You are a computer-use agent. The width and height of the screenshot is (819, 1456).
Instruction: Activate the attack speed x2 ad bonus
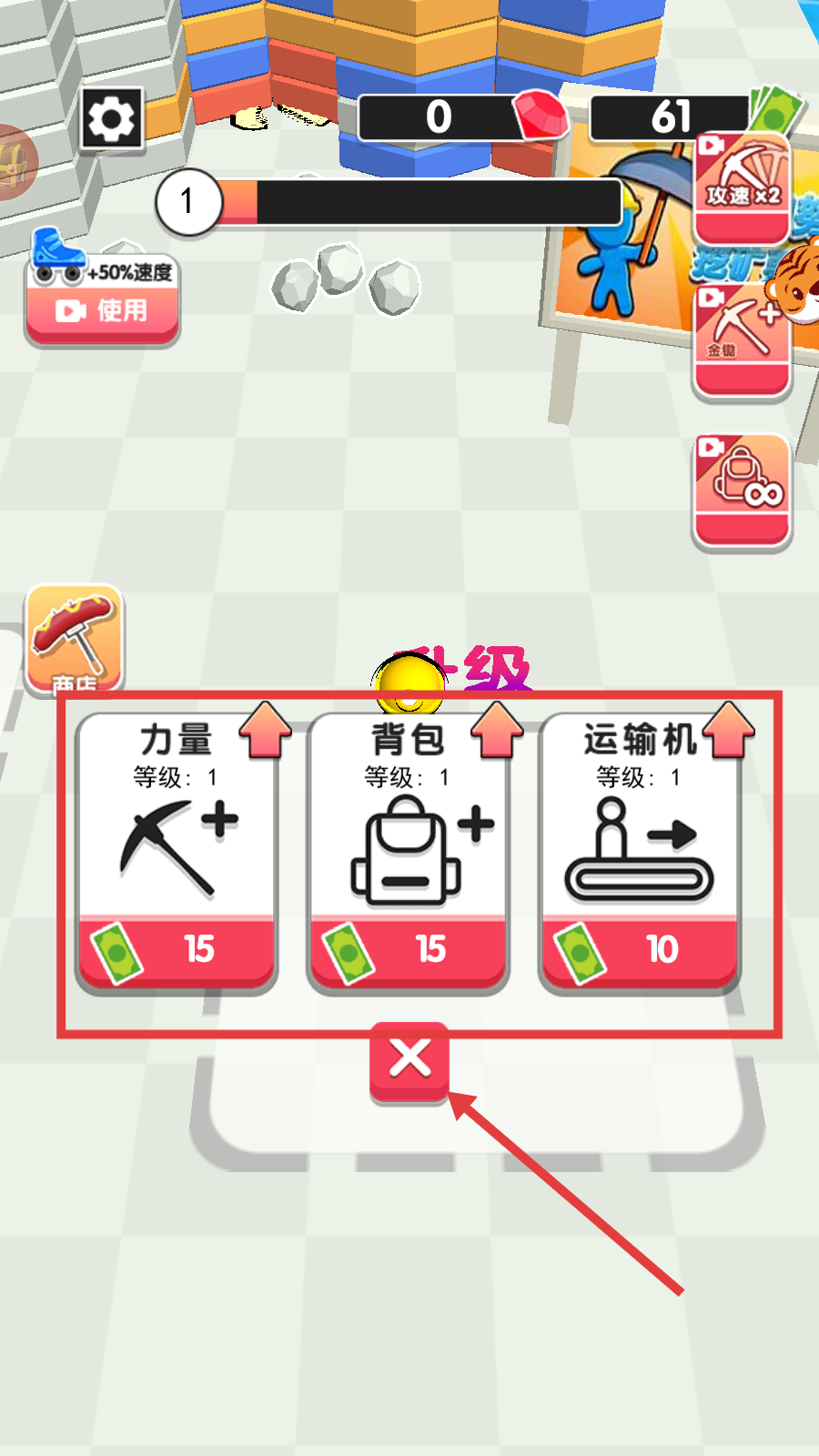click(x=742, y=188)
